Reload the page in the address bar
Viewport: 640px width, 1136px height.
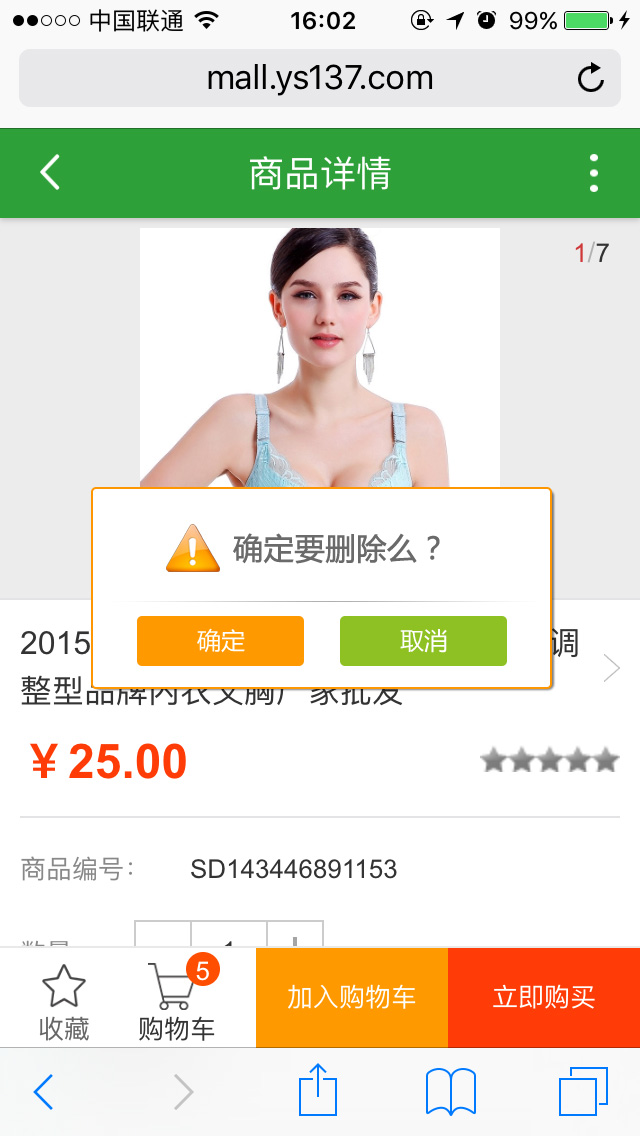pyautogui.click(x=591, y=78)
